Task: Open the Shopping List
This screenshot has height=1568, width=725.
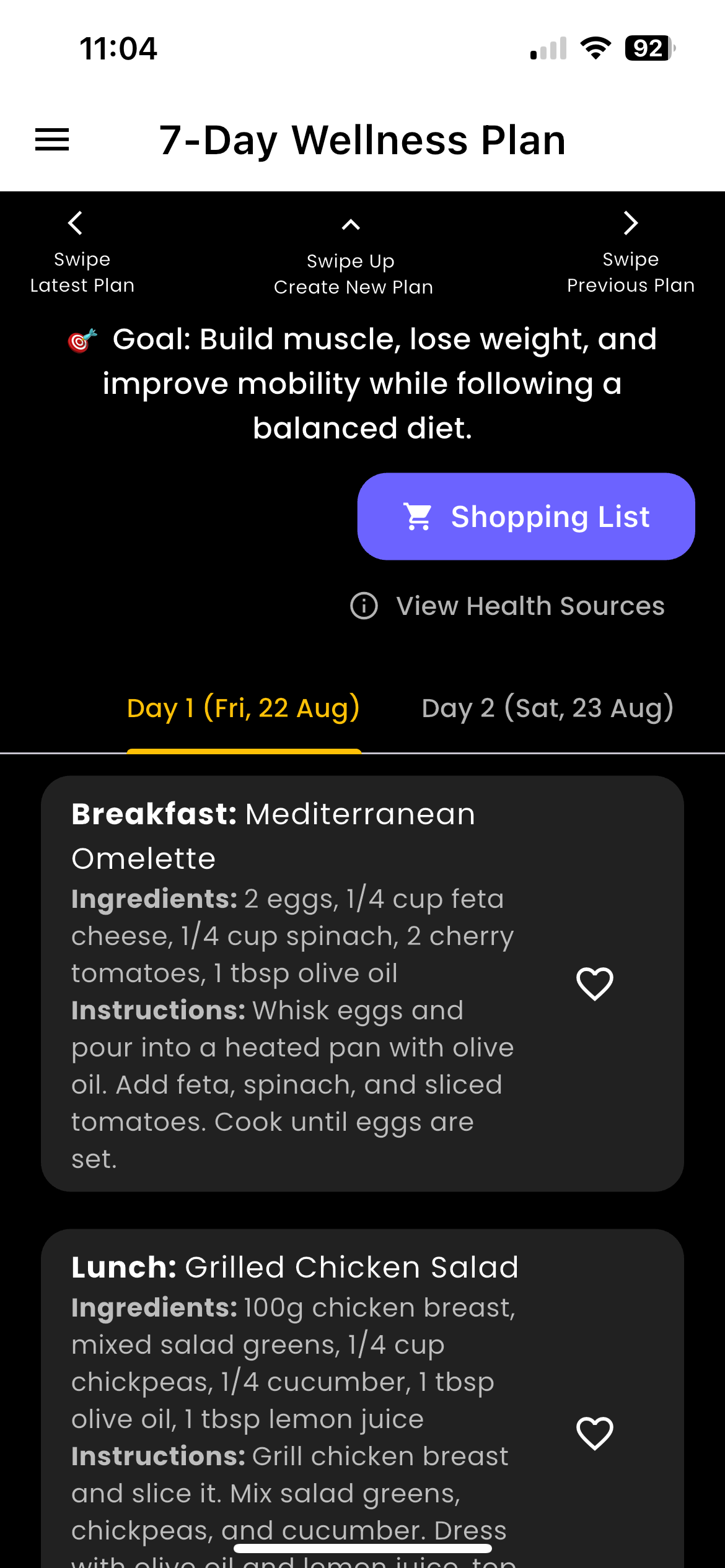Action: (x=526, y=516)
